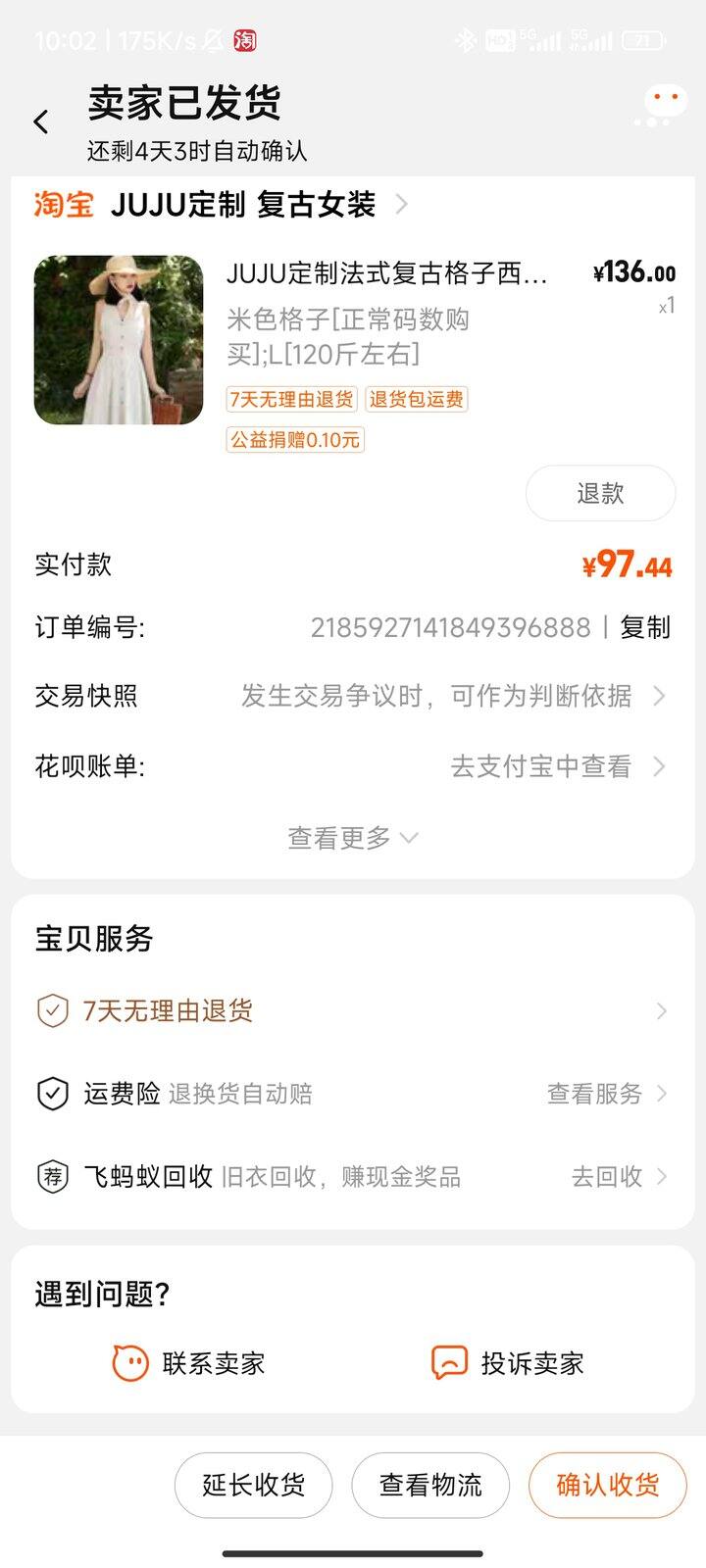
Task: Open the 交易快照 transaction snapshot row
Action: point(353,696)
